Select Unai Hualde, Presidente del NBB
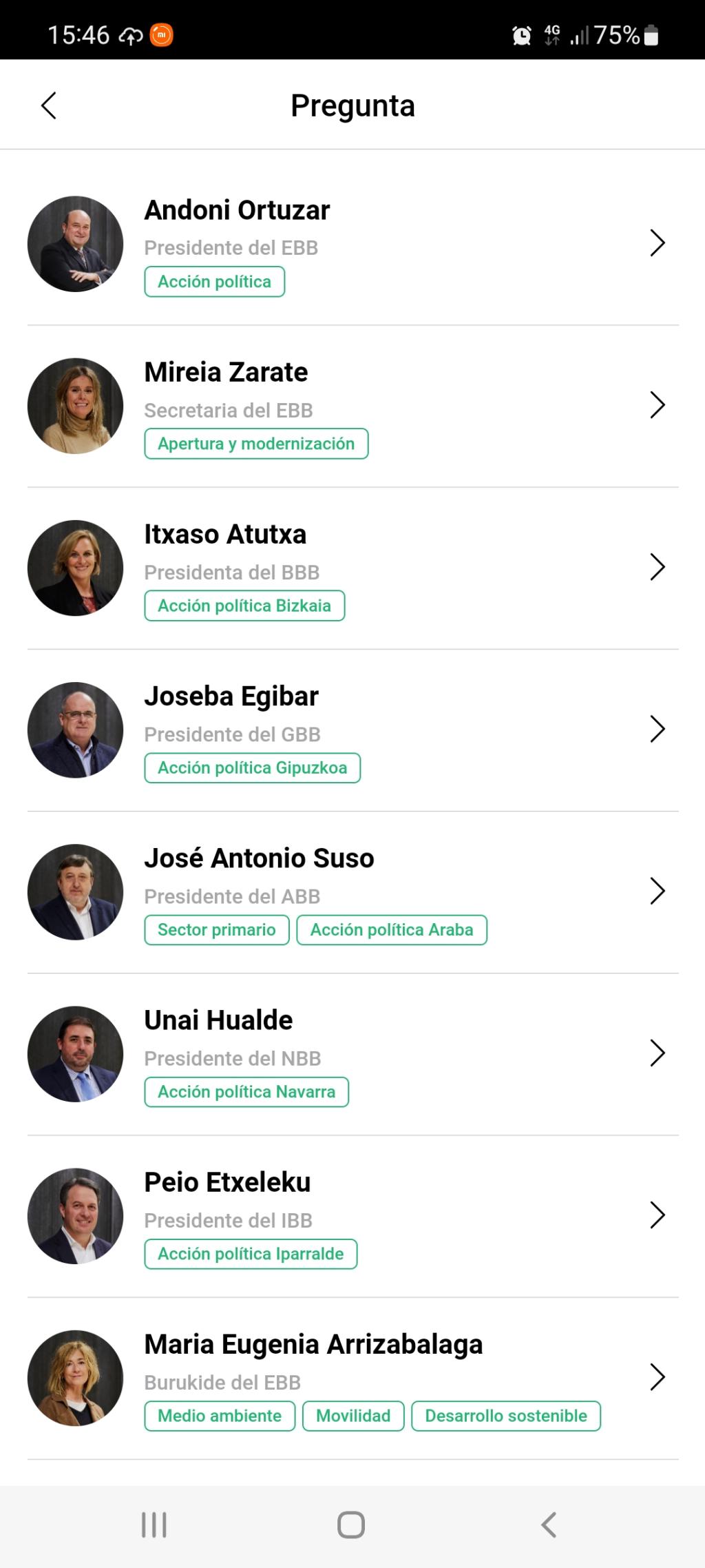 [352, 1053]
